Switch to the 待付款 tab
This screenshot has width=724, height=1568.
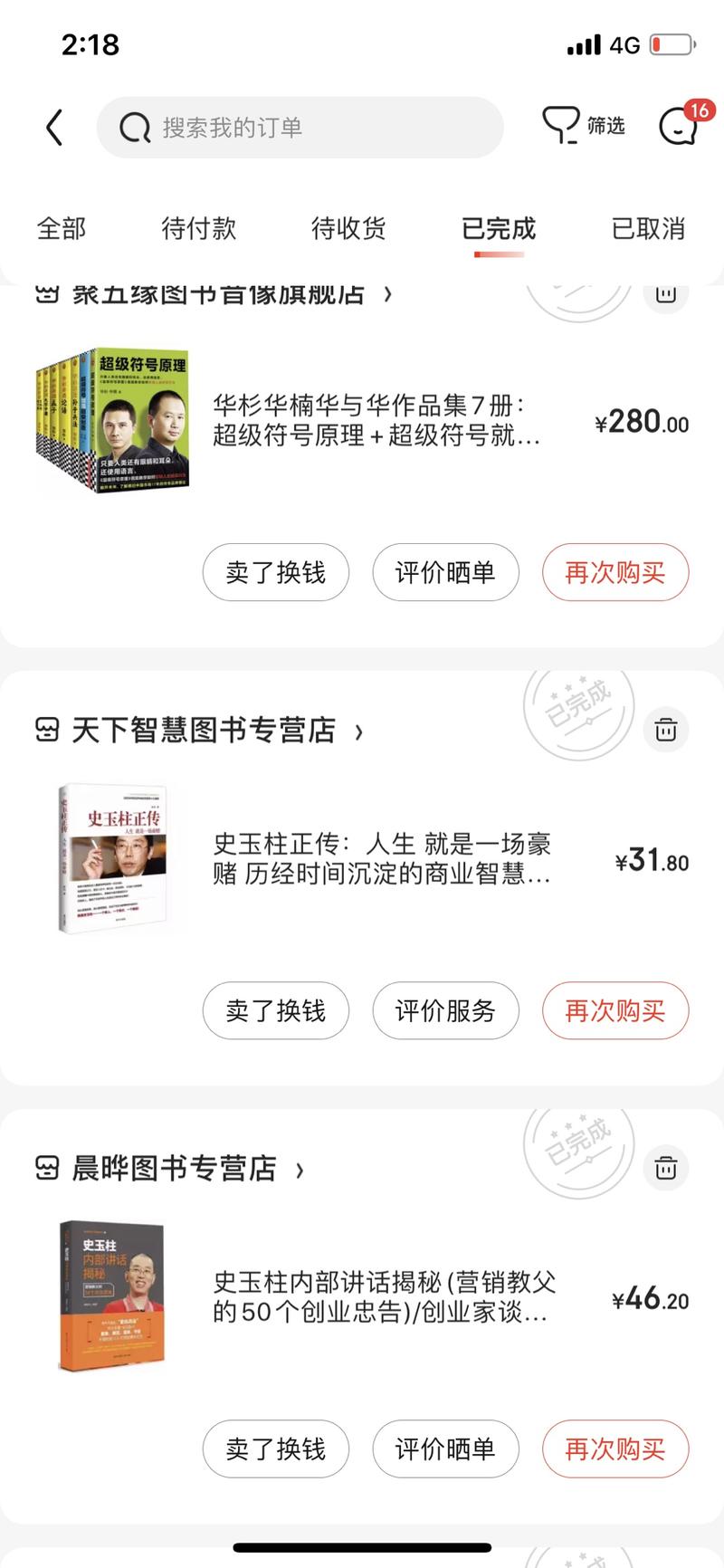click(x=198, y=229)
